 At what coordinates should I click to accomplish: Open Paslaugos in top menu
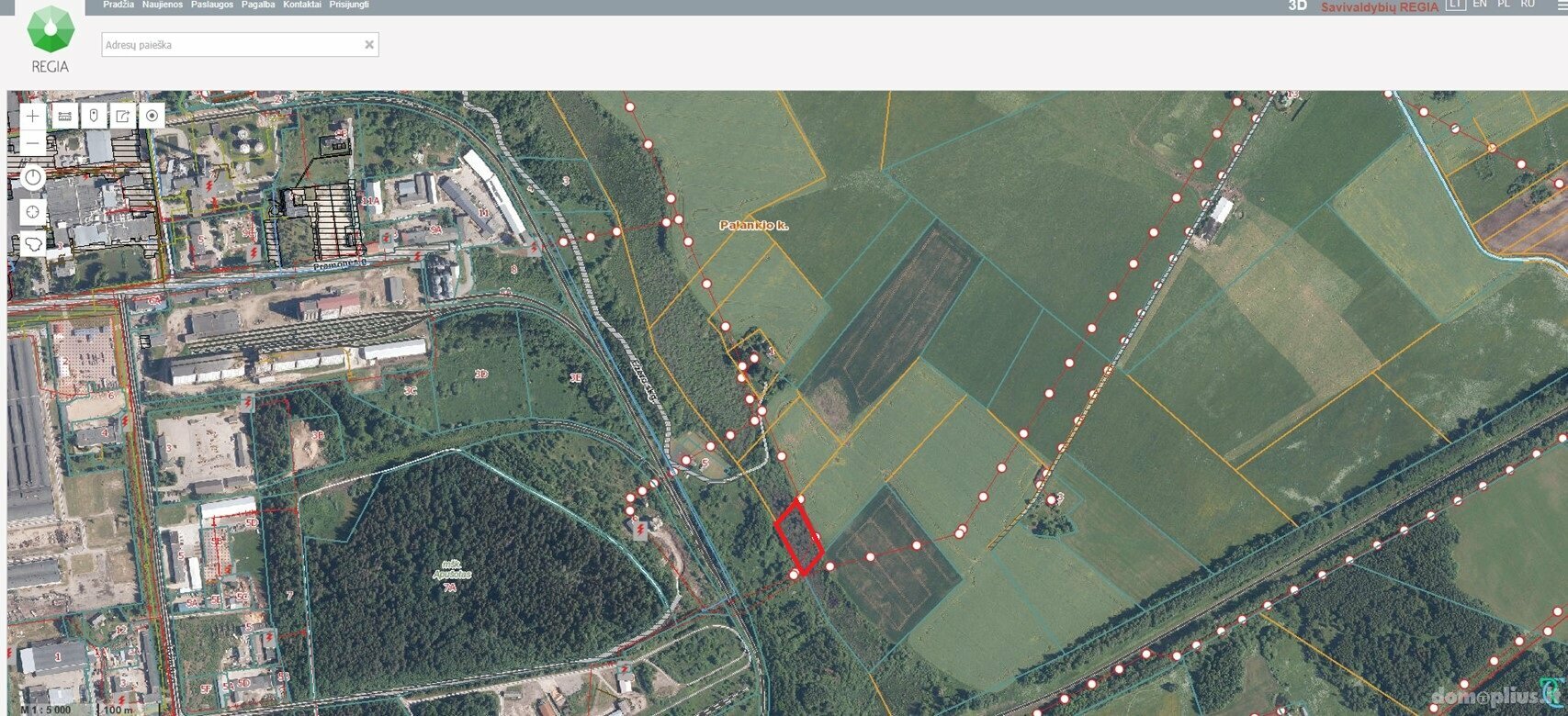click(x=211, y=5)
